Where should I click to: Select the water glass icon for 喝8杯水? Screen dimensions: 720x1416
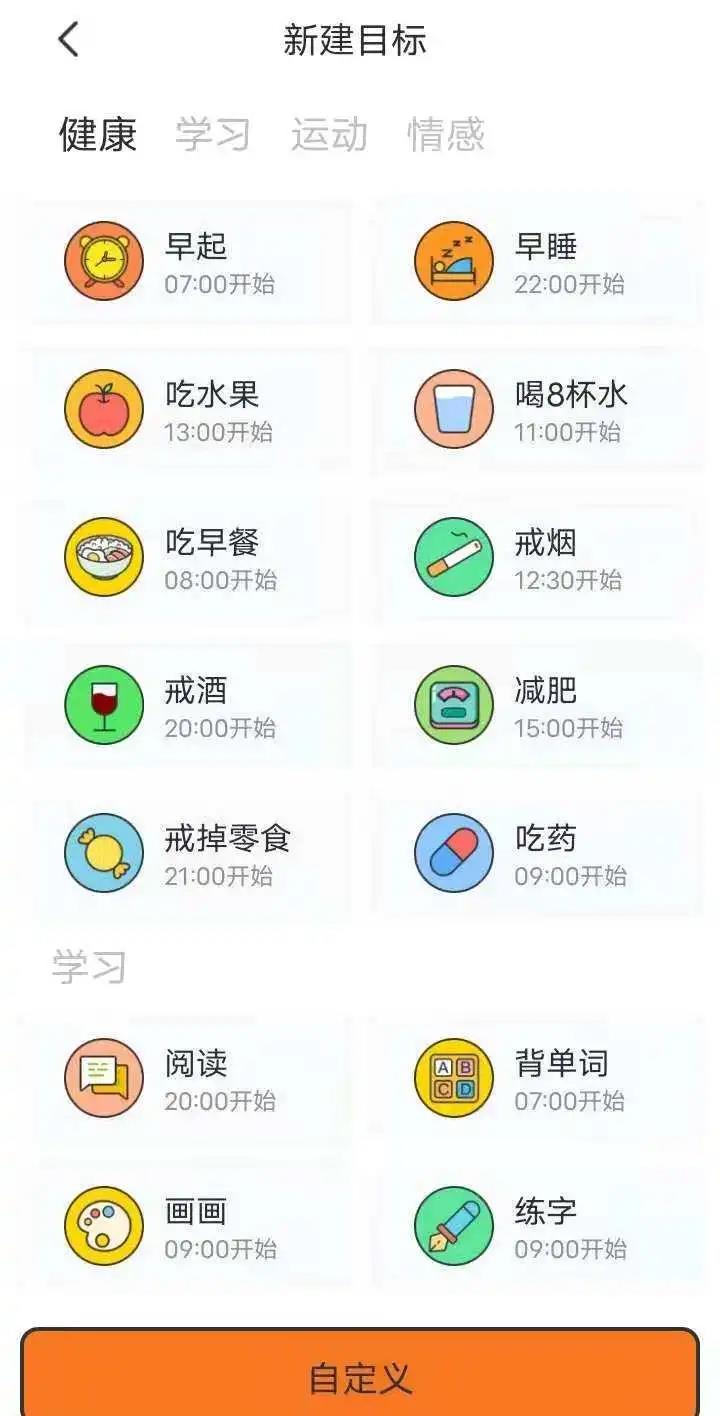[x=453, y=408]
